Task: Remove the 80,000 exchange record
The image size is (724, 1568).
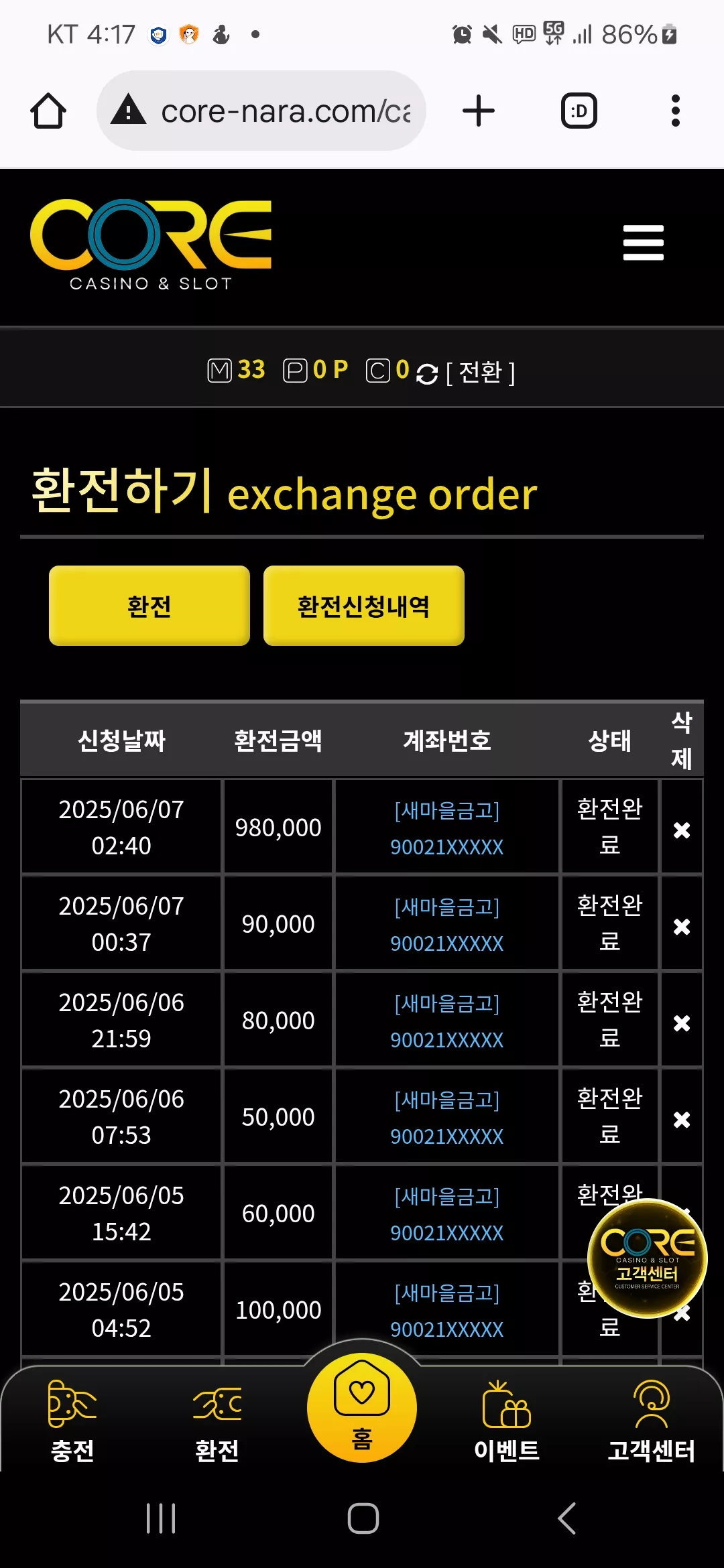Action: pyautogui.click(x=682, y=1023)
